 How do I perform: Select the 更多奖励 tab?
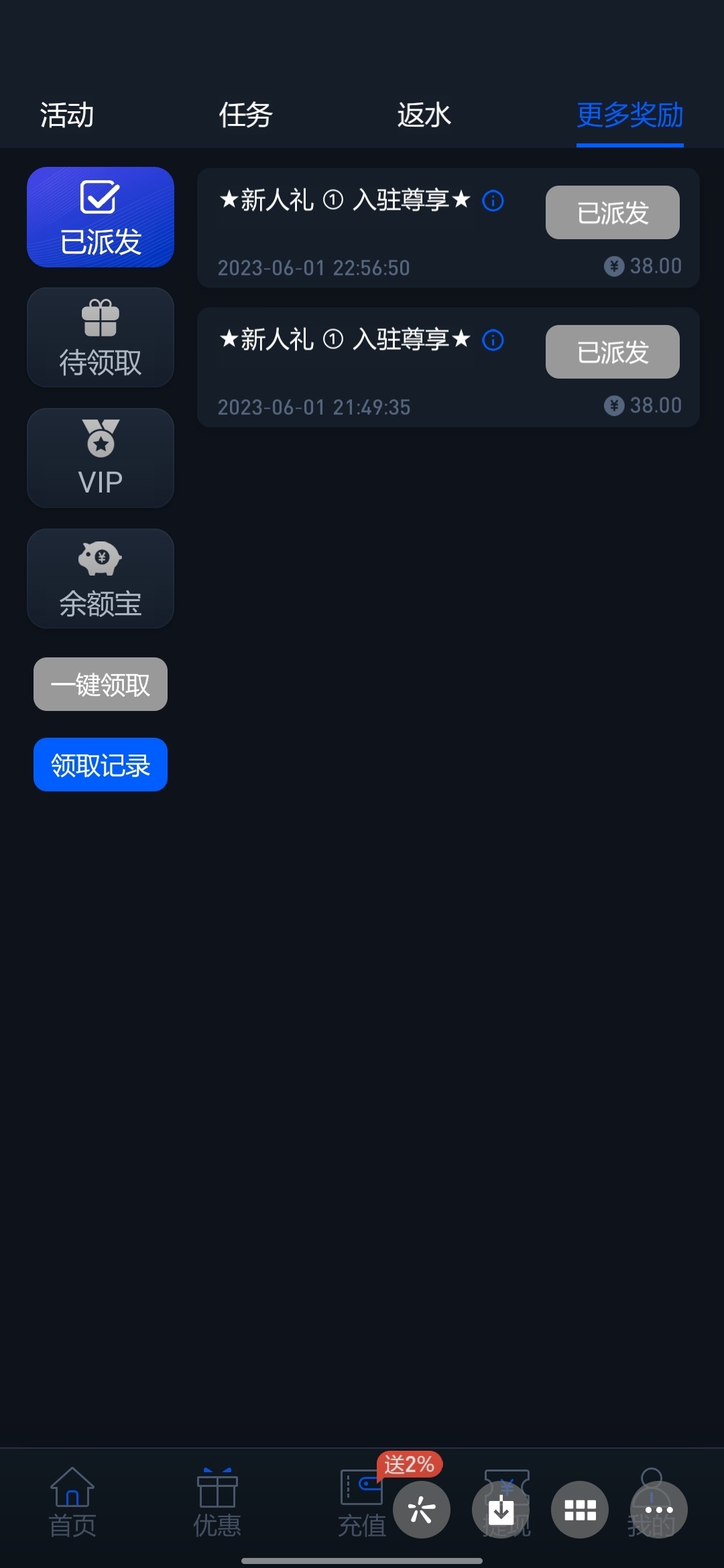(629, 115)
